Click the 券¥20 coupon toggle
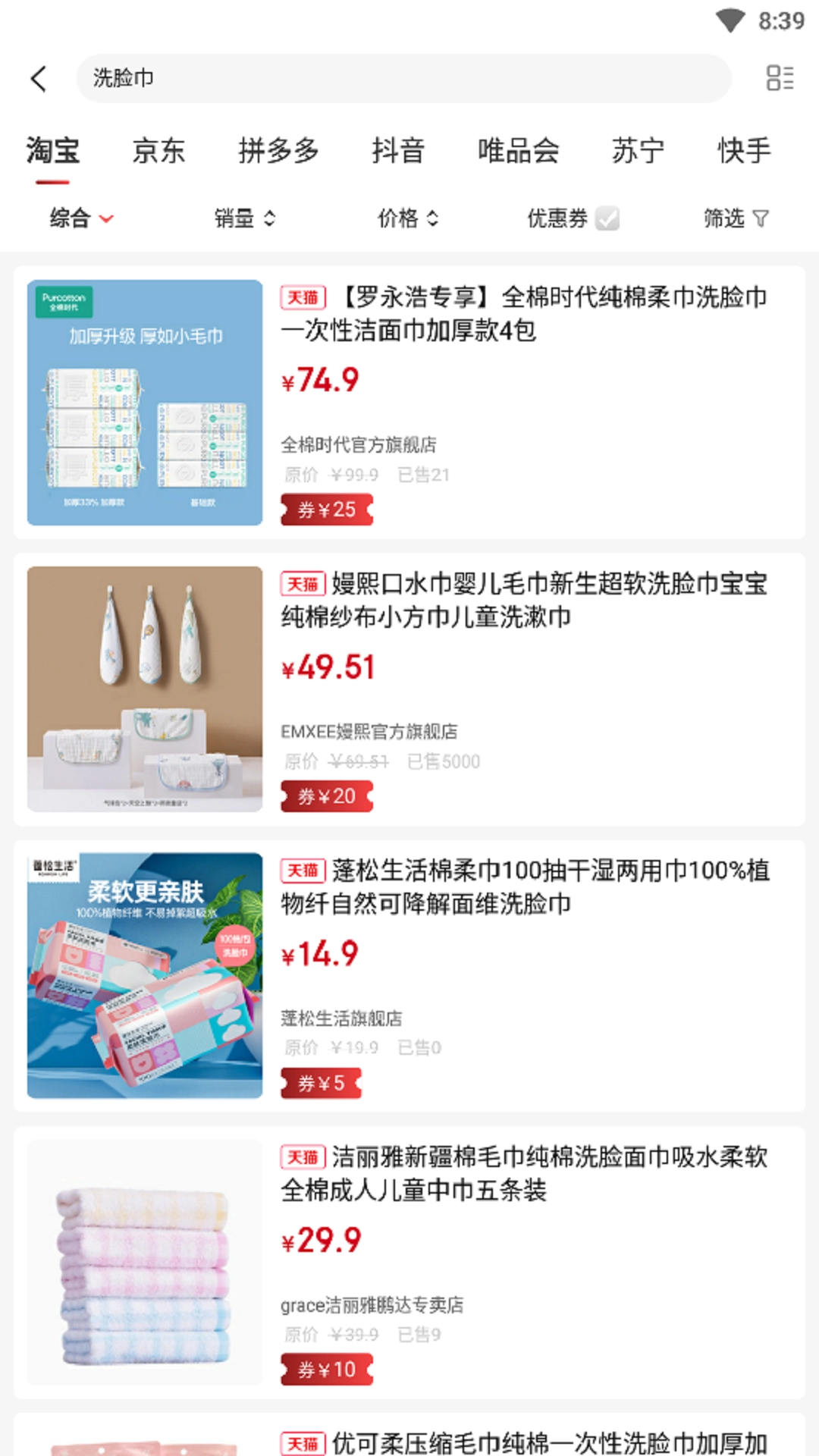The height and width of the screenshot is (1456, 819). [x=327, y=796]
